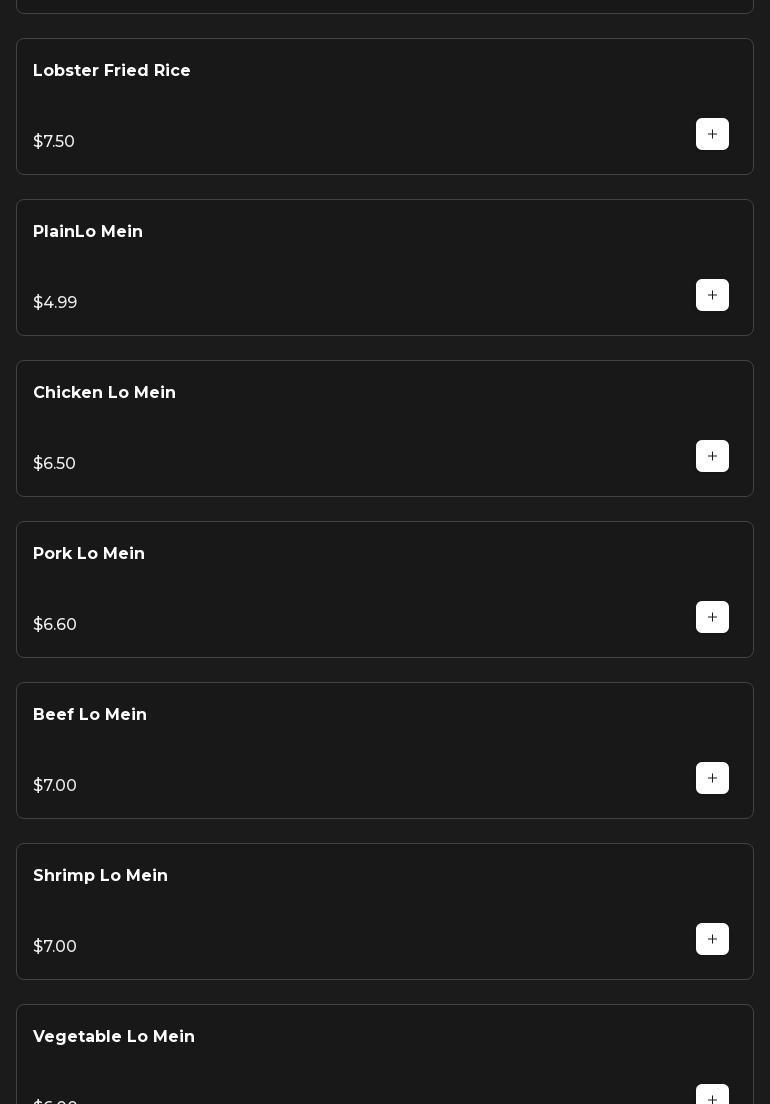Tap plus icon on Shrimp Lo Mein

[x=712, y=939]
